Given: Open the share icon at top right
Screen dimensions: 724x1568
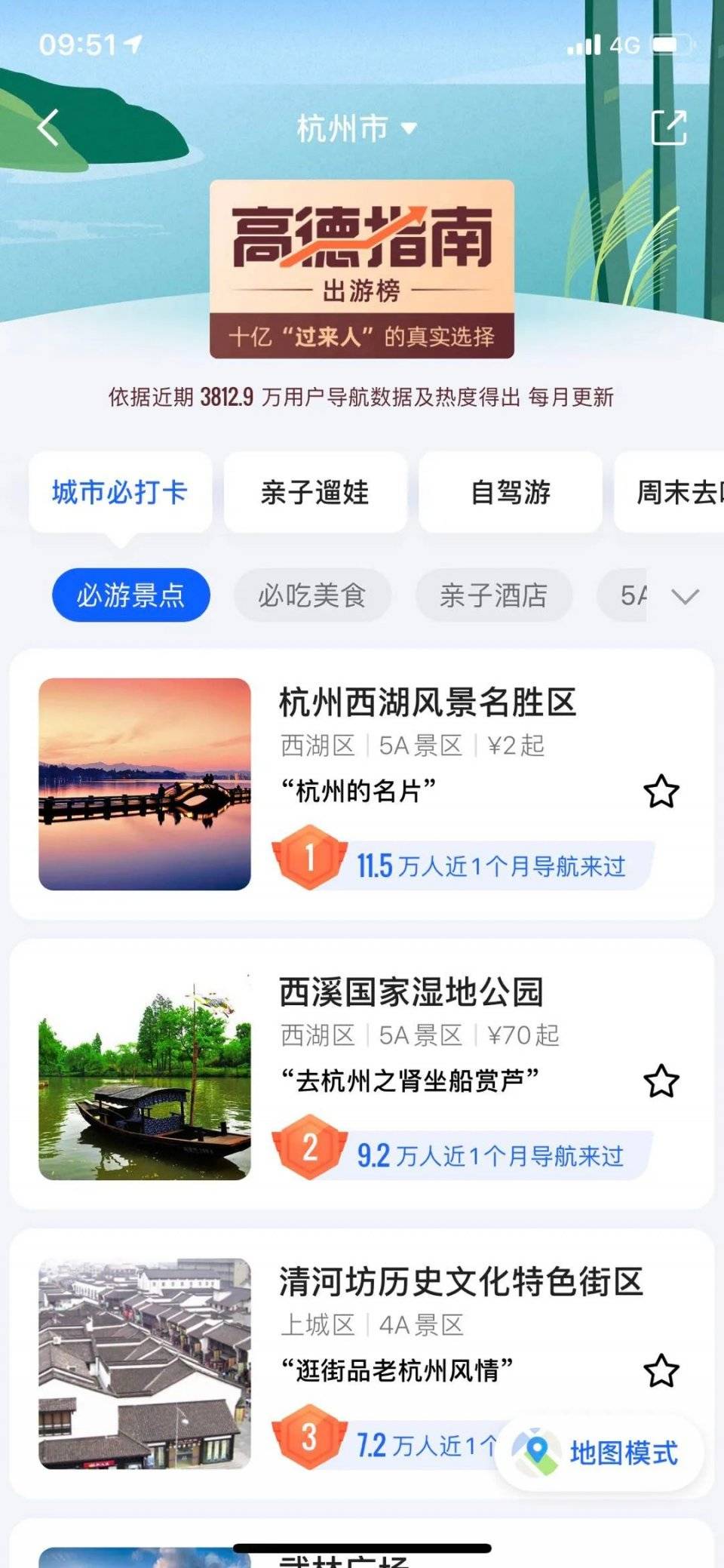Looking at the screenshot, I should point(670,127).
